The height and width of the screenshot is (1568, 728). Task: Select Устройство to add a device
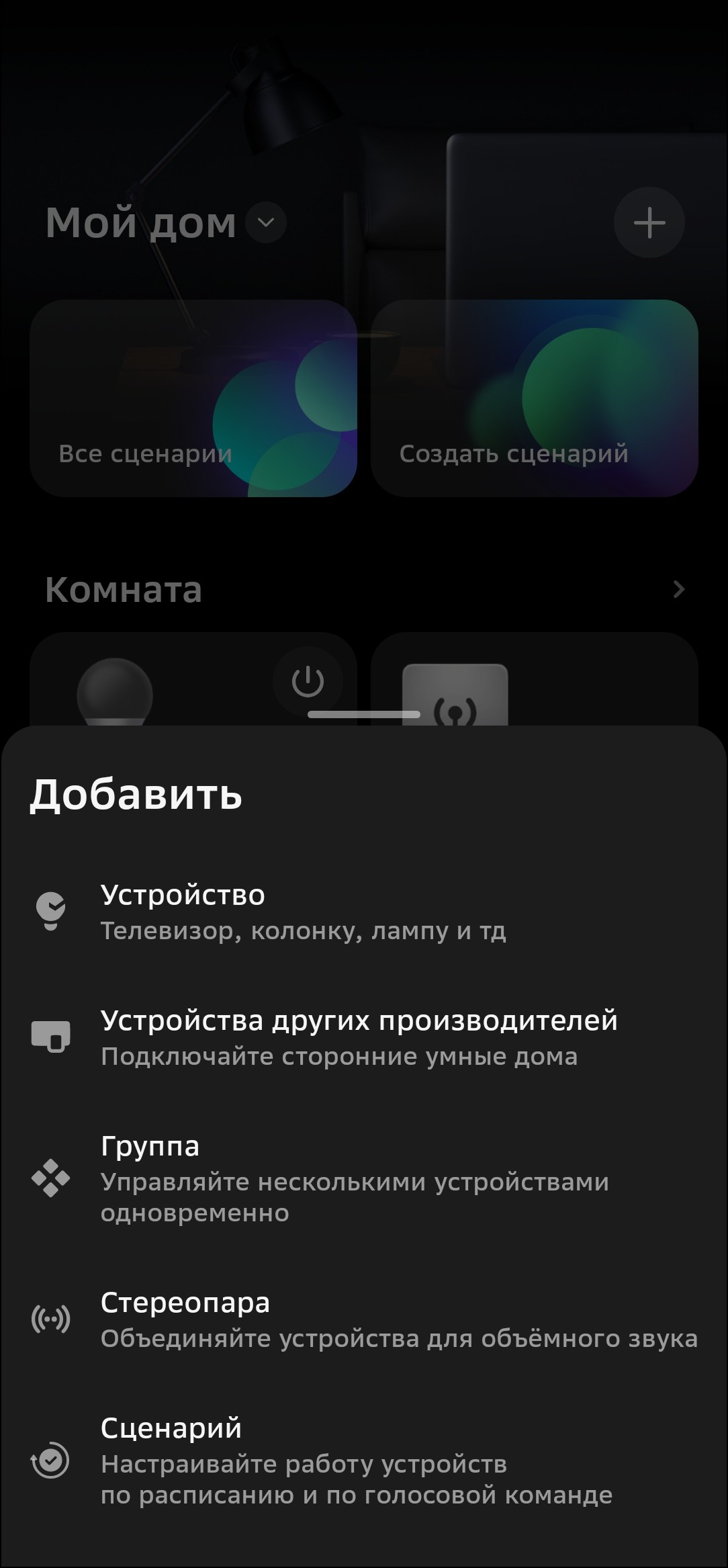[302, 912]
